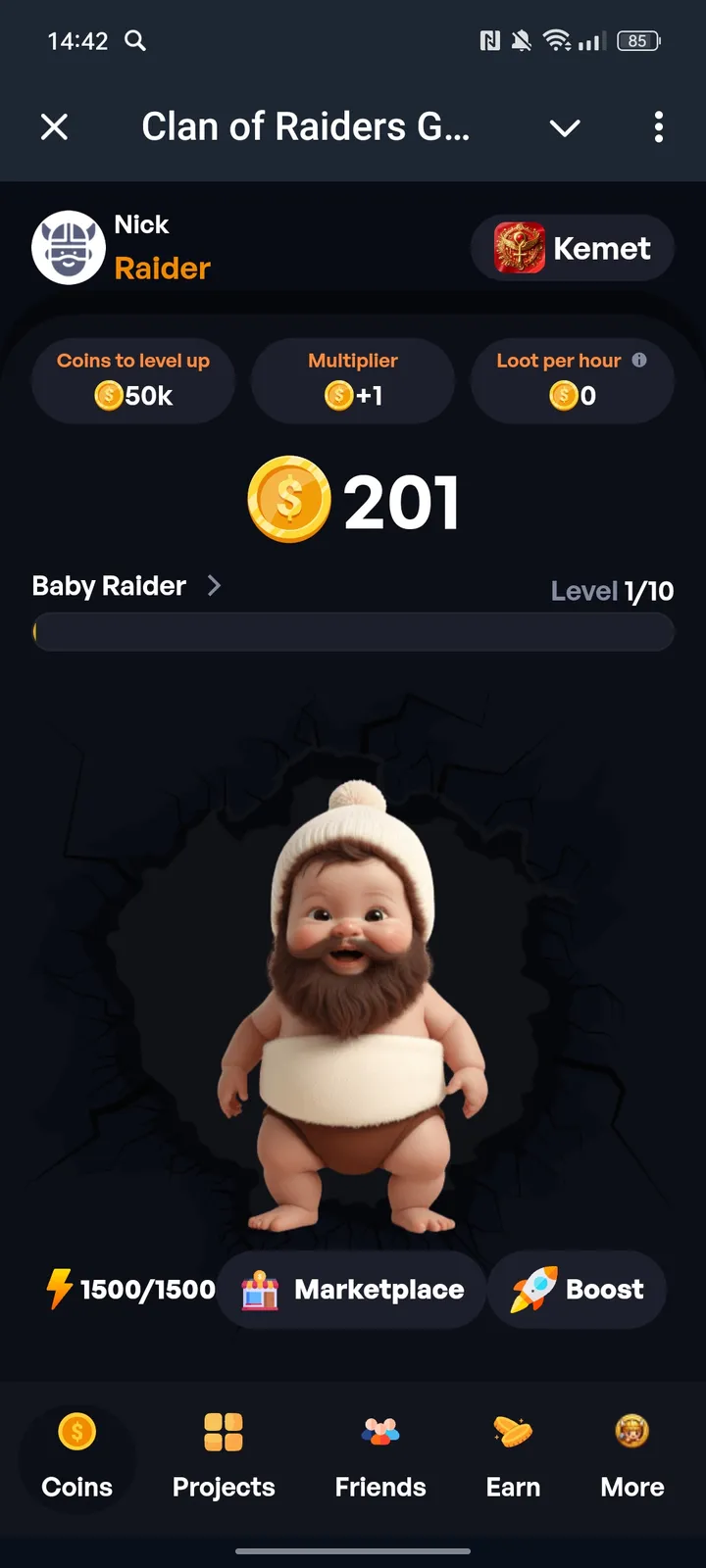Tap the Raider viking avatar
The width and height of the screenshot is (706, 1568).
[x=69, y=247]
